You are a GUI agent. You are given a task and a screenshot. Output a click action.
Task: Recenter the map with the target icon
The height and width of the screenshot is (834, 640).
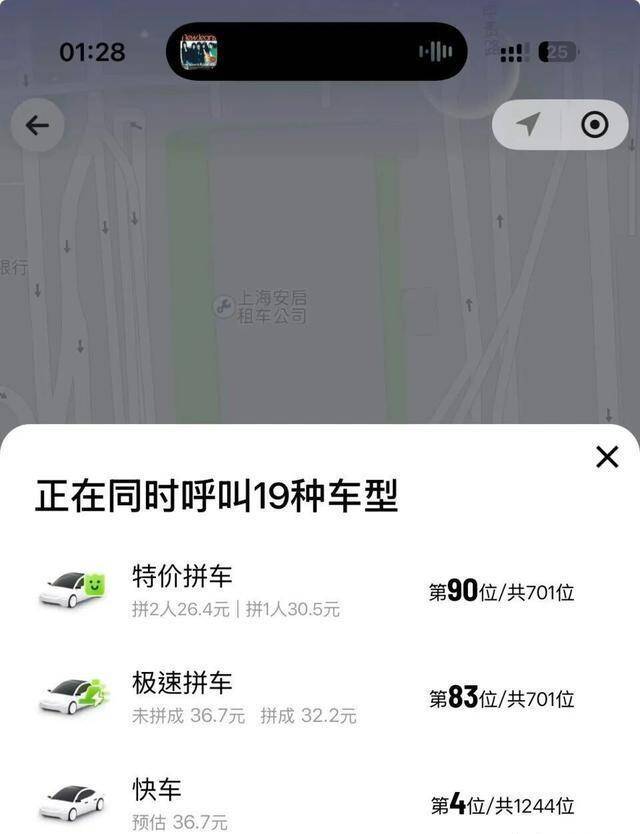tap(595, 125)
